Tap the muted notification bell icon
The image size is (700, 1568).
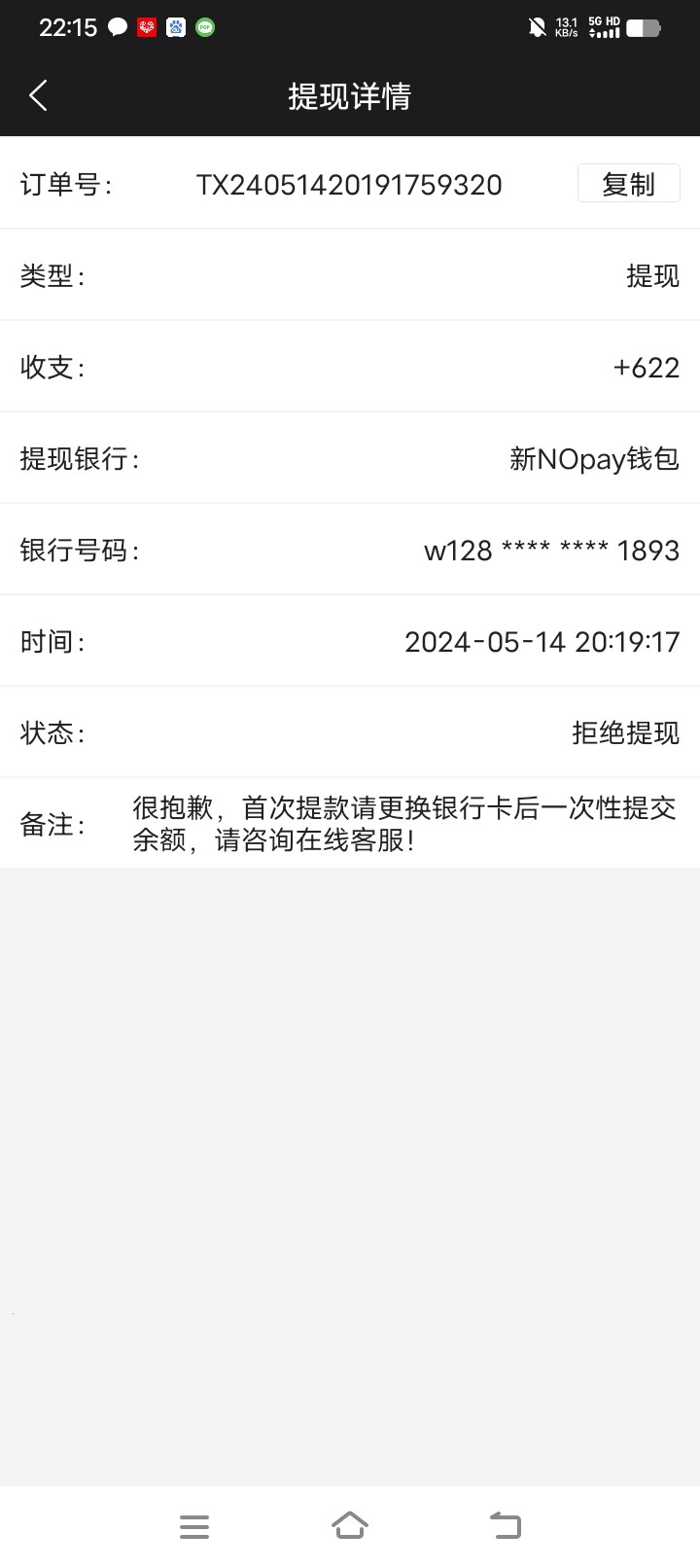(x=536, y=26)
